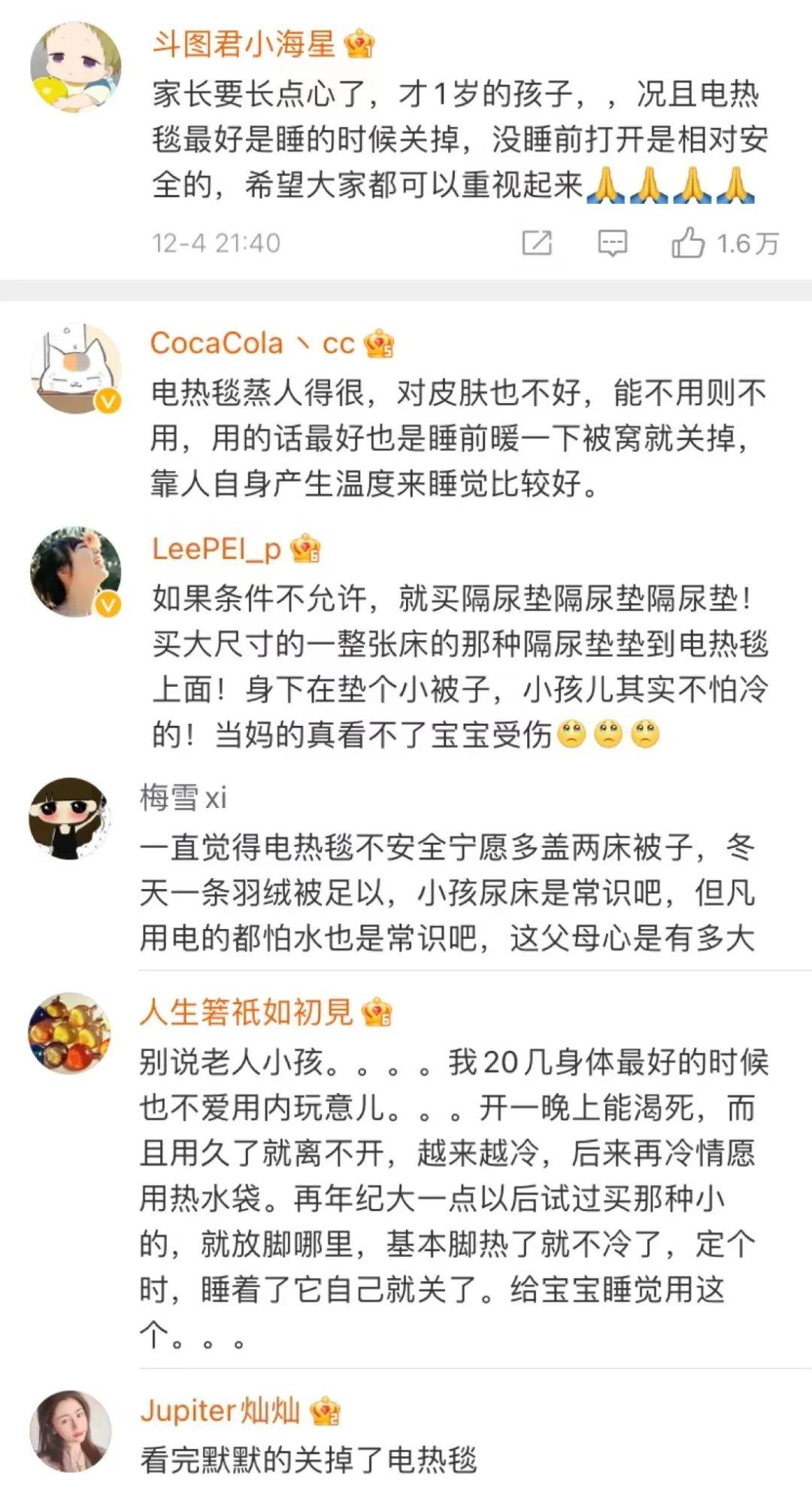View LeePEI_p's profile avatar
The height and width of the screenshot is (1491, 812).
(75, 572)
